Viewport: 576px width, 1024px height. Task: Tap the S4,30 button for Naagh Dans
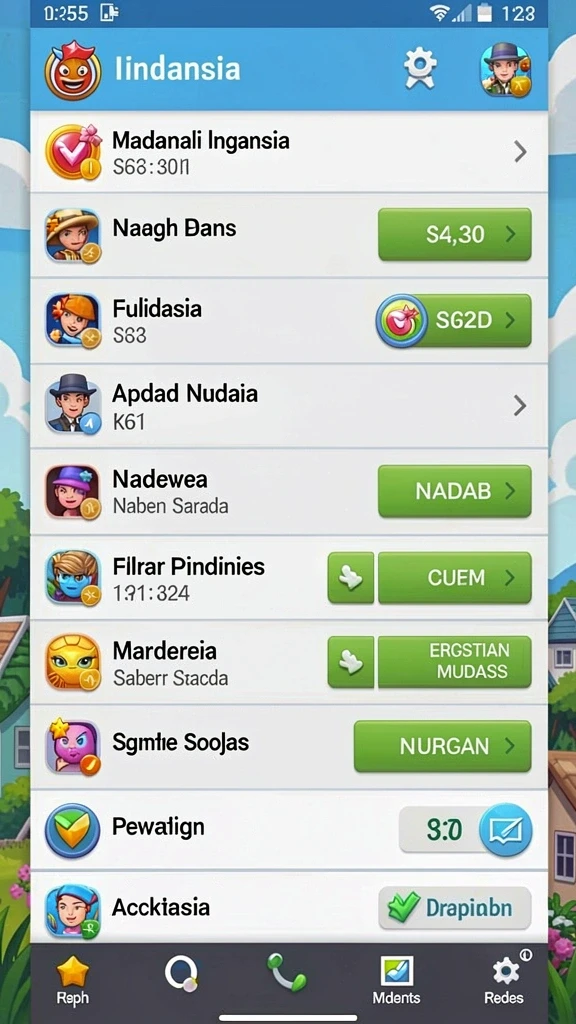[x=455, y=234]
